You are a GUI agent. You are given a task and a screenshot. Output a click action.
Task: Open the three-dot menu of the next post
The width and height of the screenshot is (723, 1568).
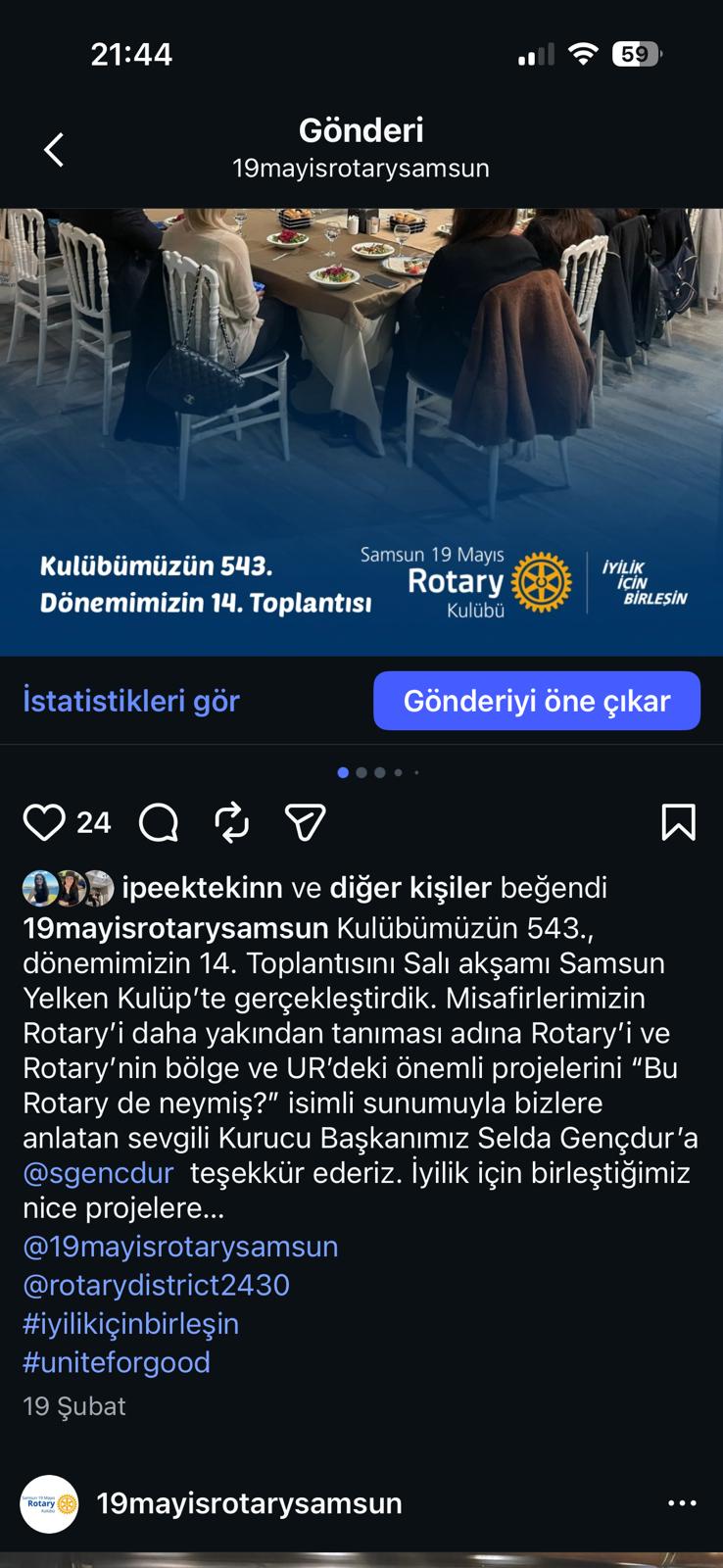(682, 1503)
